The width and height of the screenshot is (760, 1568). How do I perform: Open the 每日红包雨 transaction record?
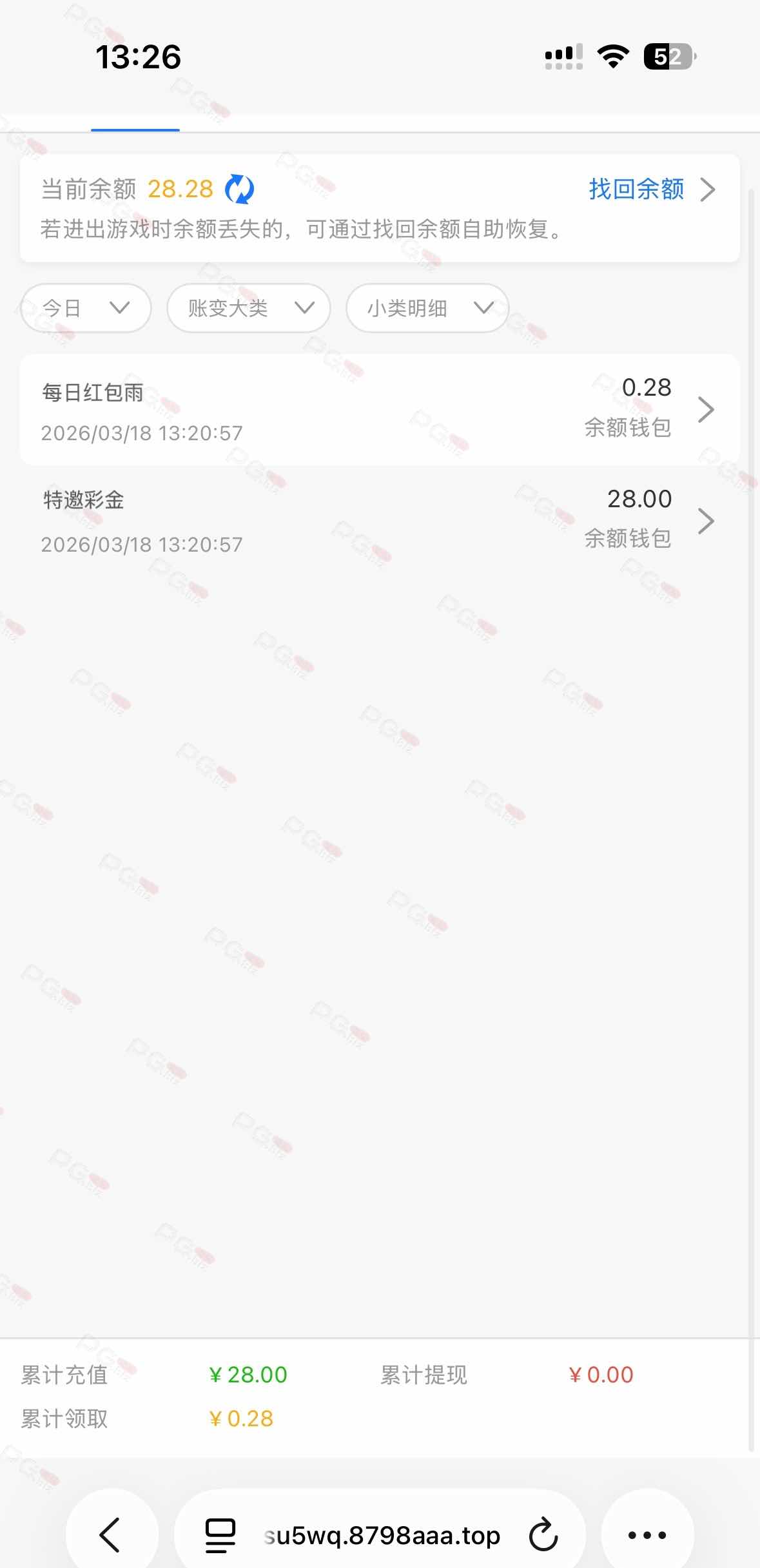(380, 410)
